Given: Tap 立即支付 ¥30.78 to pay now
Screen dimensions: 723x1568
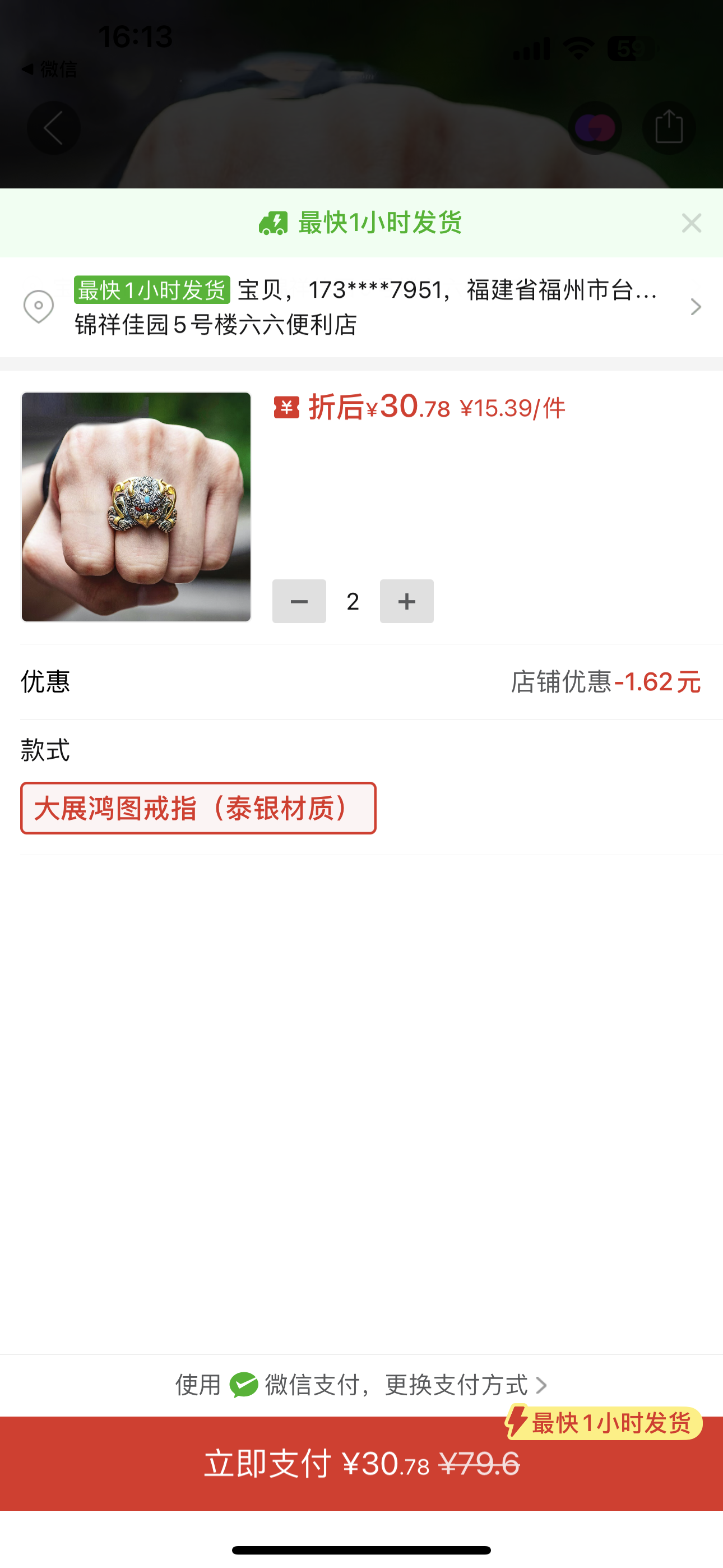Looking at the screenshot, I should (361, 1463).
